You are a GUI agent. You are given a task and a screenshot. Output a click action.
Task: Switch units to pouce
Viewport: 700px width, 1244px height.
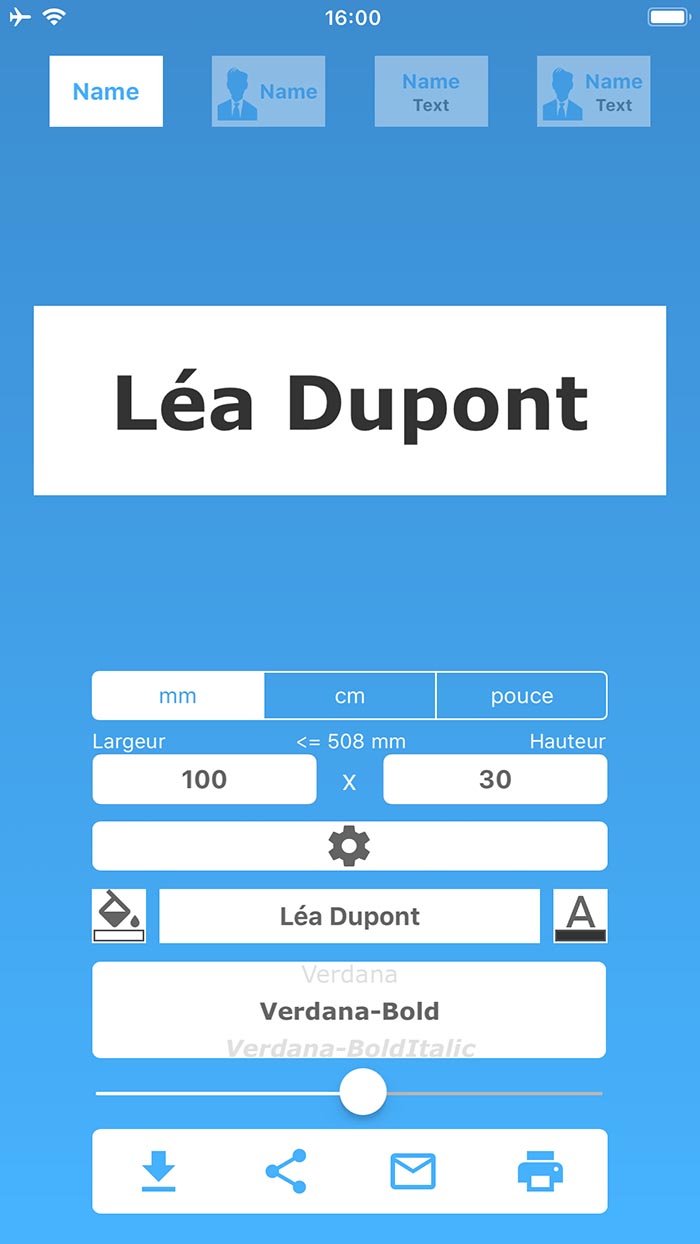522,696
